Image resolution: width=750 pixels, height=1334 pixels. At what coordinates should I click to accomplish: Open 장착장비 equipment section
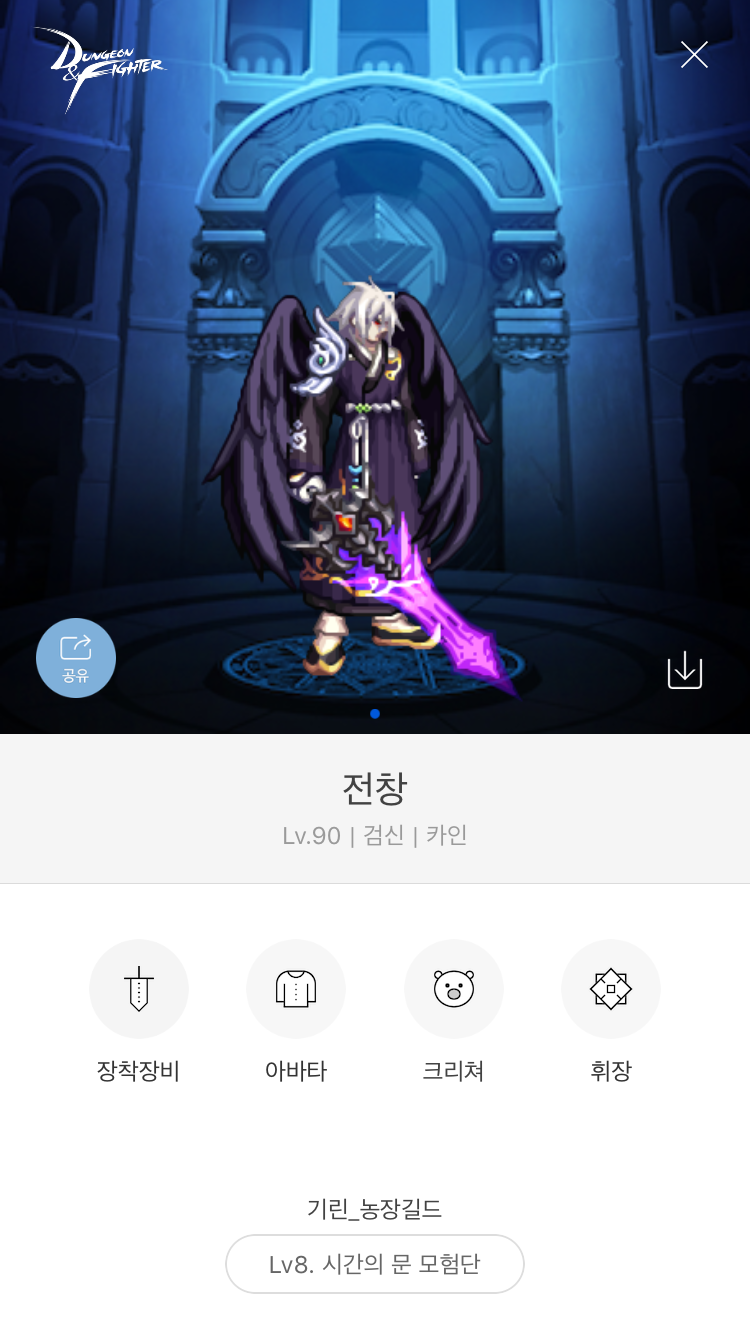[x=139, y=989]
